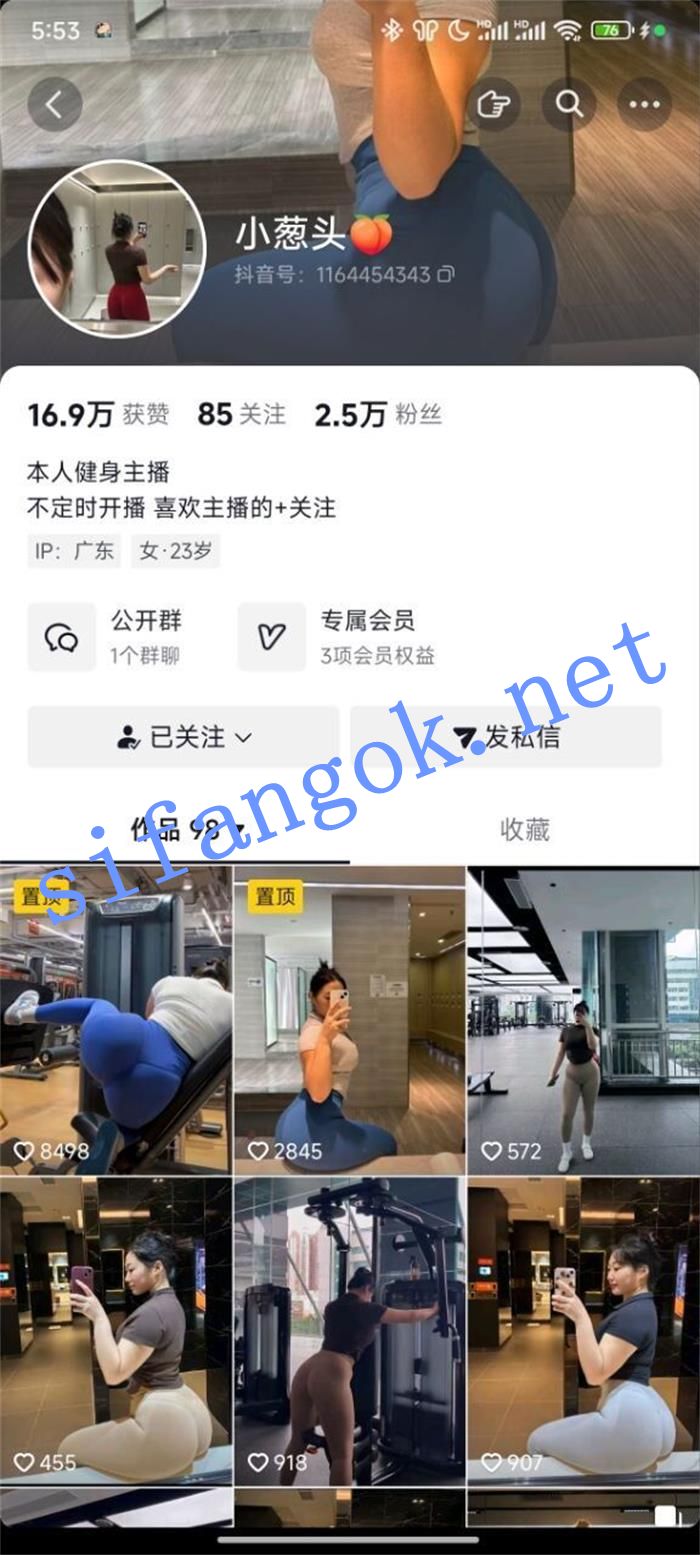Open 专属会员 membership benefits
Screen dimensions: 700x1555
[340, 637]
